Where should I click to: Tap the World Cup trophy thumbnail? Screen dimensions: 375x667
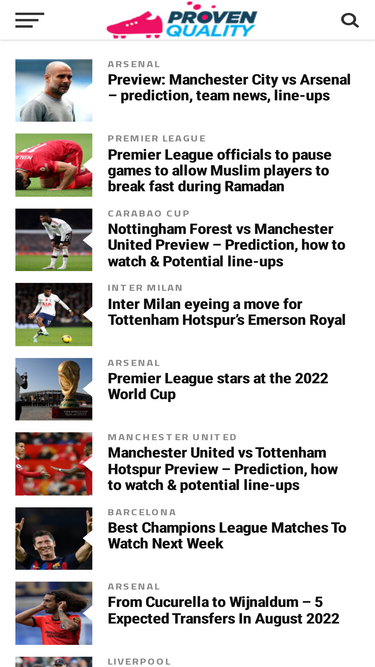(54, 389)
